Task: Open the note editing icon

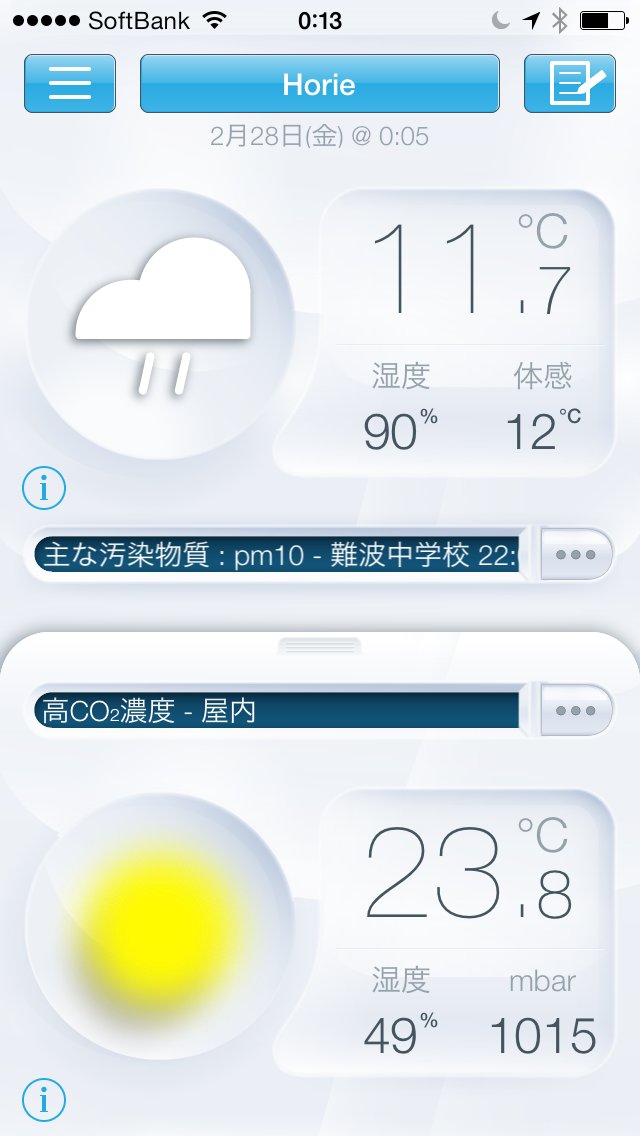Action: (569, 83)
